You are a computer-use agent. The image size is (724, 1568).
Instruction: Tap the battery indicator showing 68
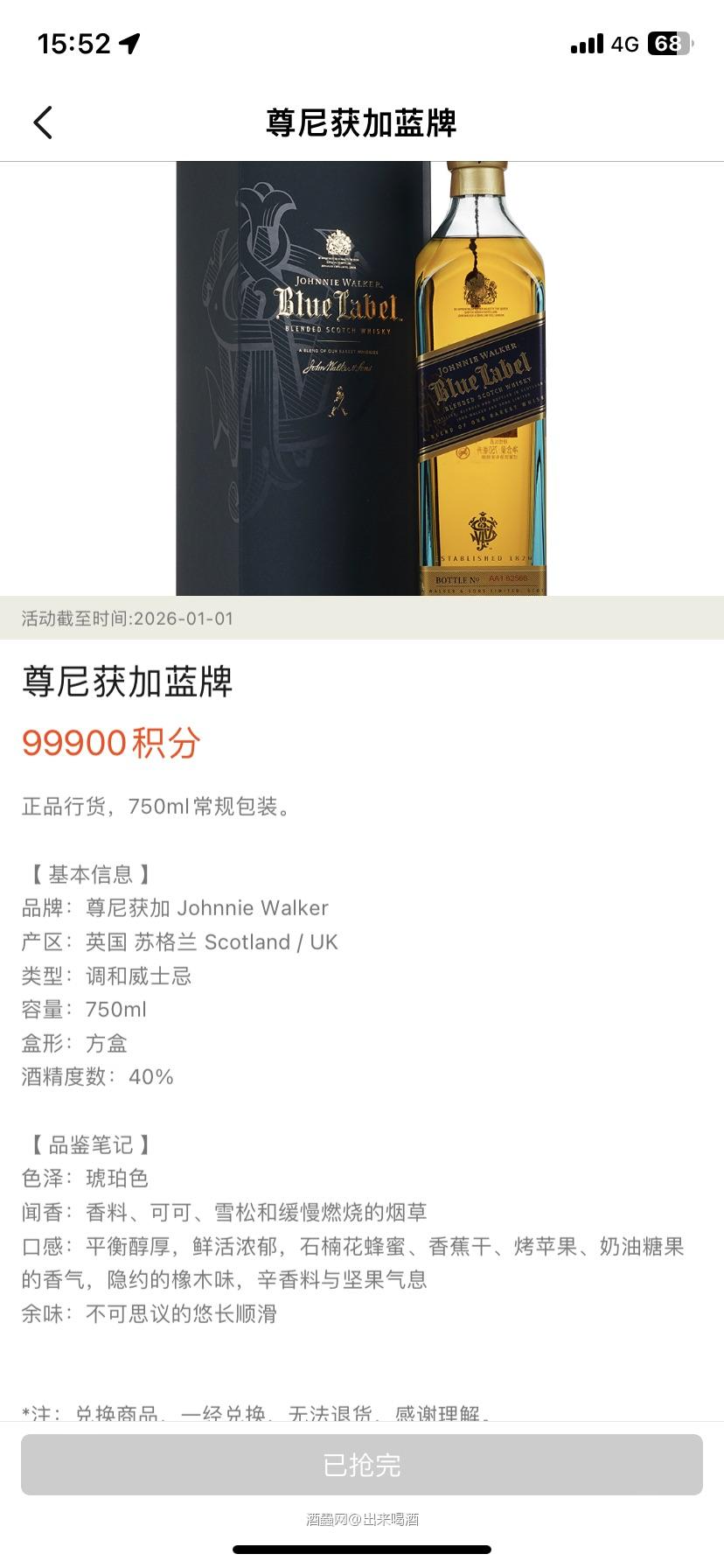pyautogui.click(x=670, y=42)
